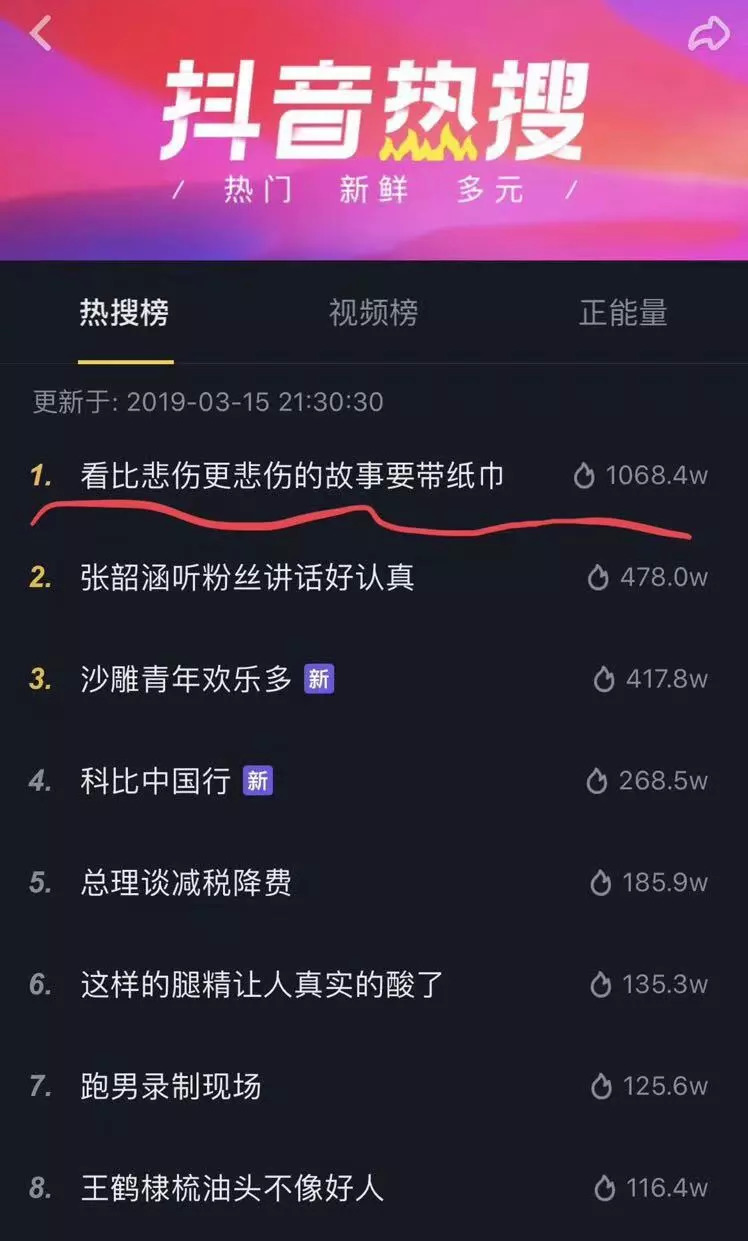Open topic 看比悲伤更悲伤的故事要带纸巾
The height and width of the screenshot is (1241, 748).
click(292, 476)
